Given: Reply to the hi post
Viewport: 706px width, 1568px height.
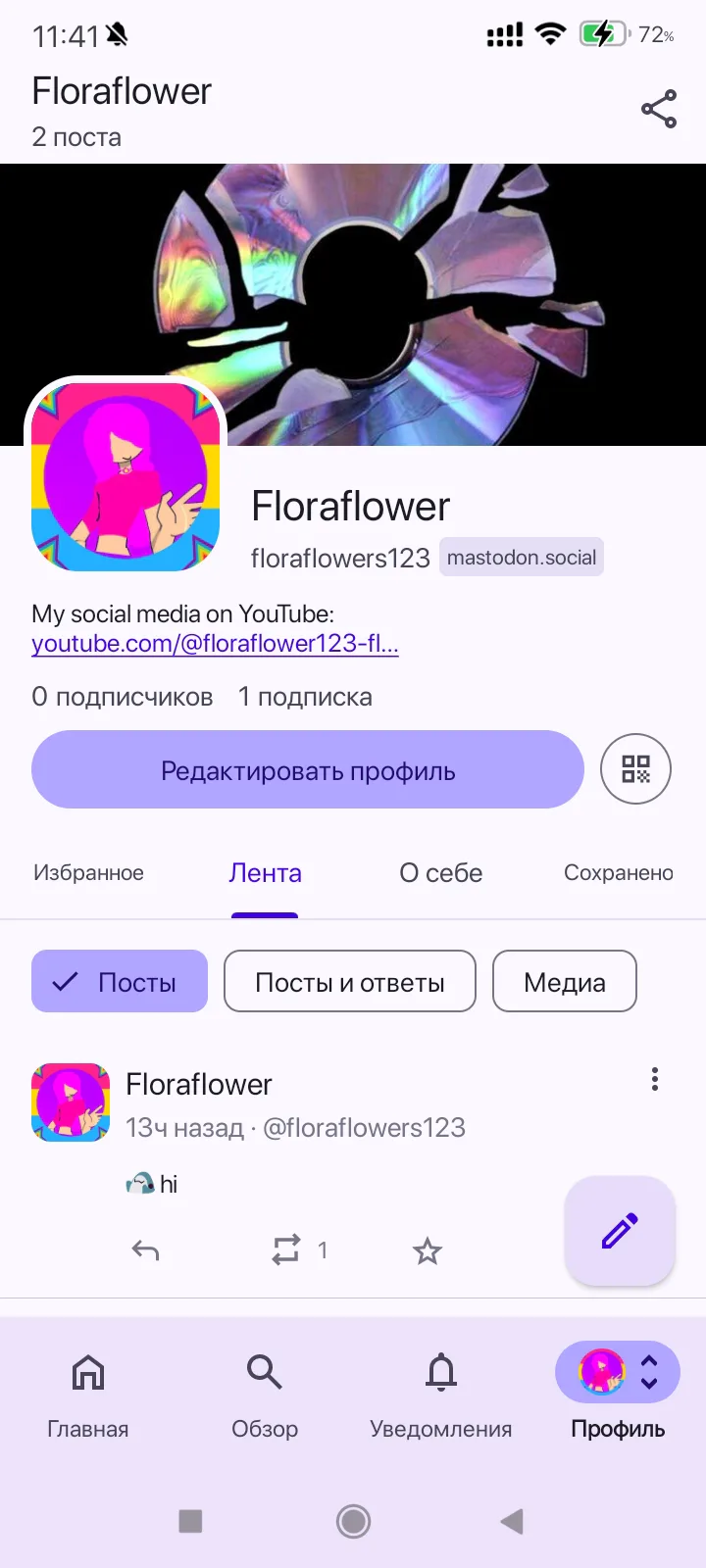Looking at the screenshot, I should click(145, 1250).
